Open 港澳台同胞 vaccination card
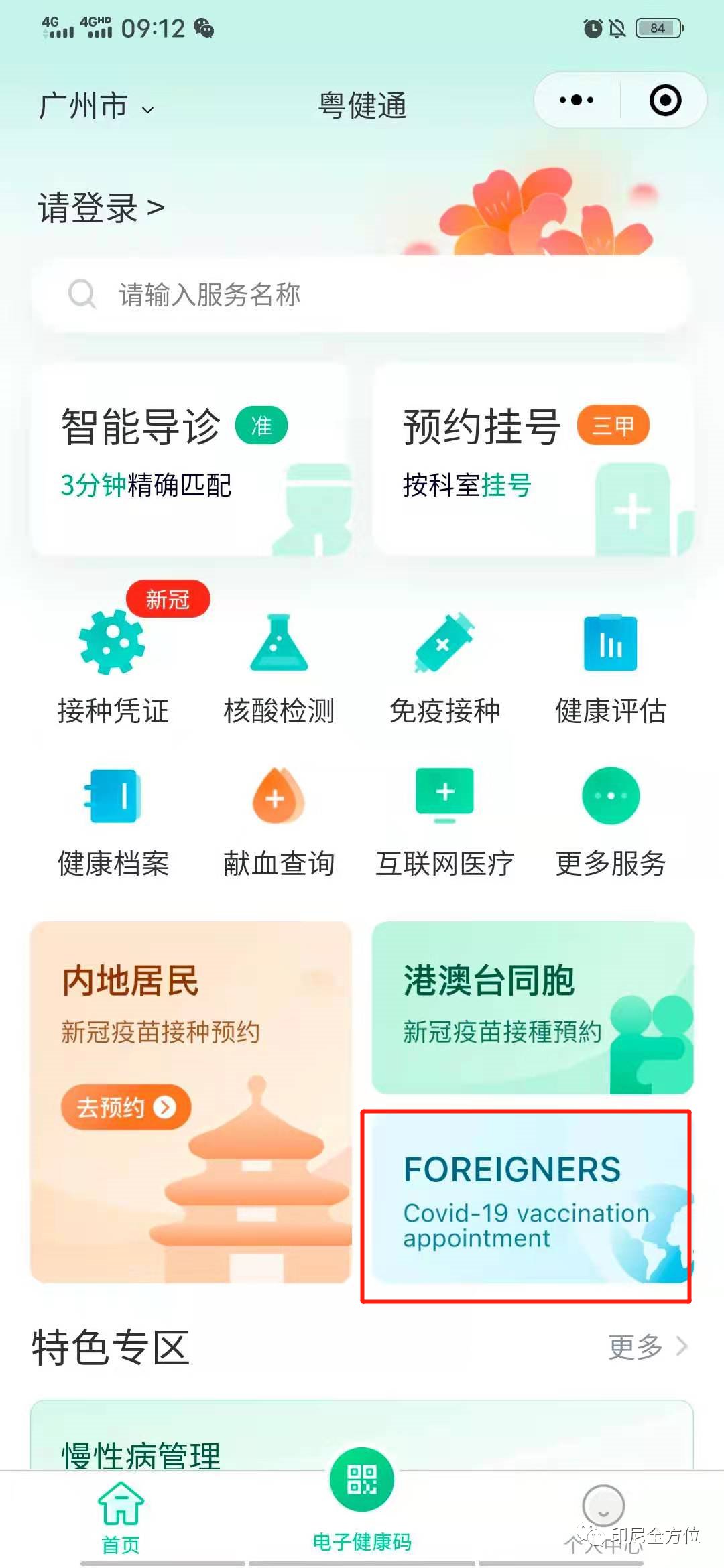724x1568 pixels. point(533,1007)
